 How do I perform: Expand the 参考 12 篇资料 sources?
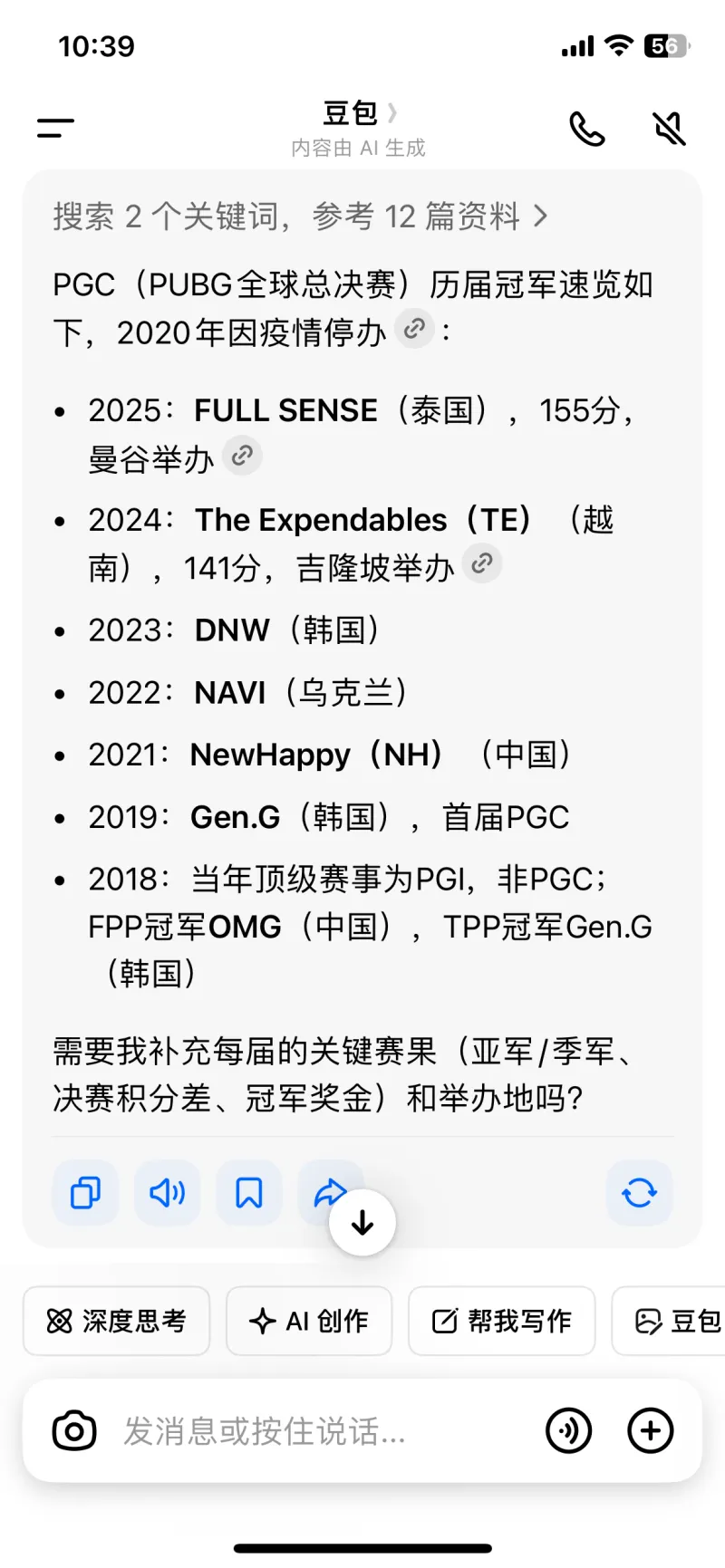coord(300,216)
